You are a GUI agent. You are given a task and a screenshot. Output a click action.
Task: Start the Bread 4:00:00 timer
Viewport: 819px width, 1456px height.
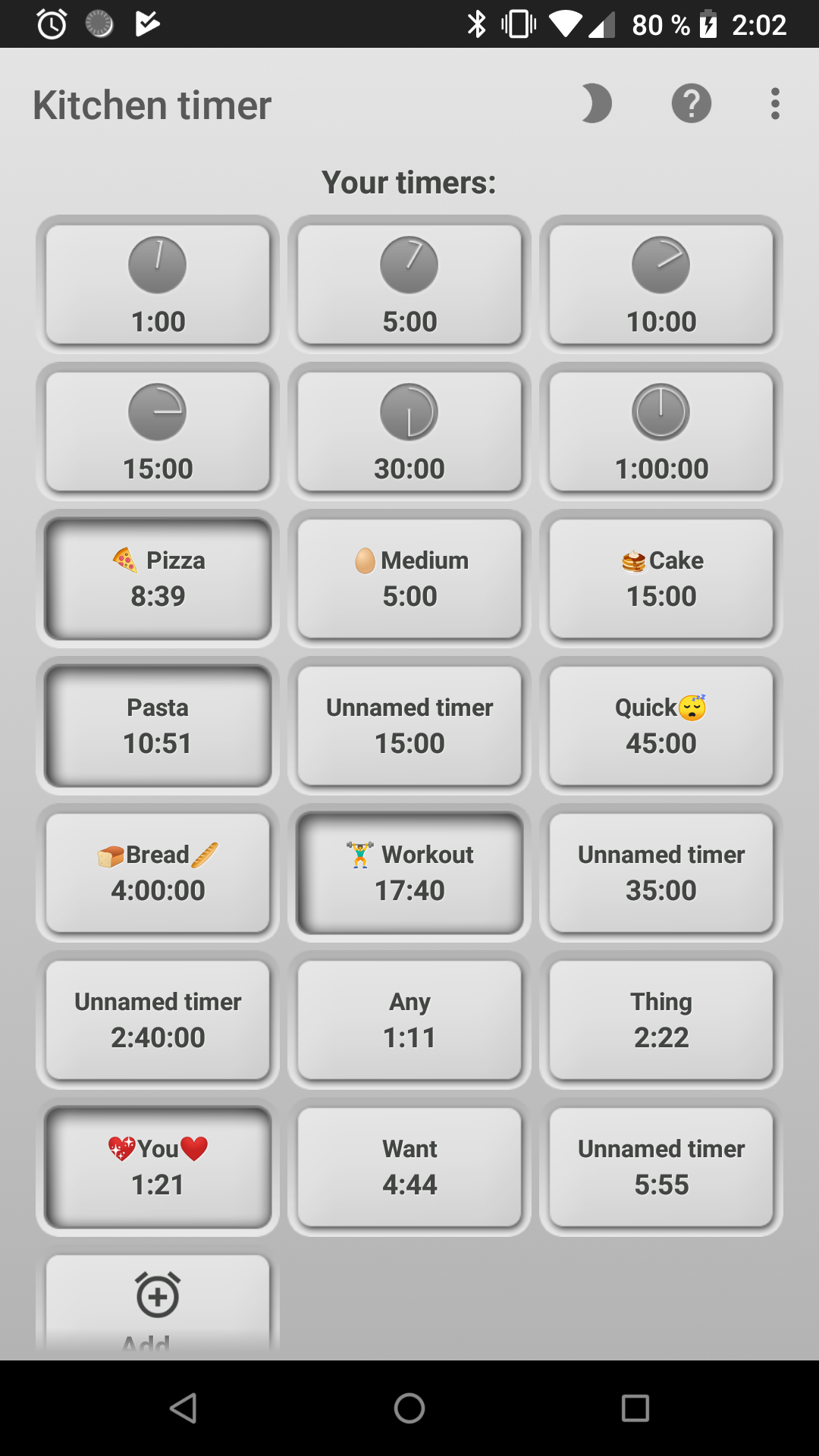tap(157, 872)
